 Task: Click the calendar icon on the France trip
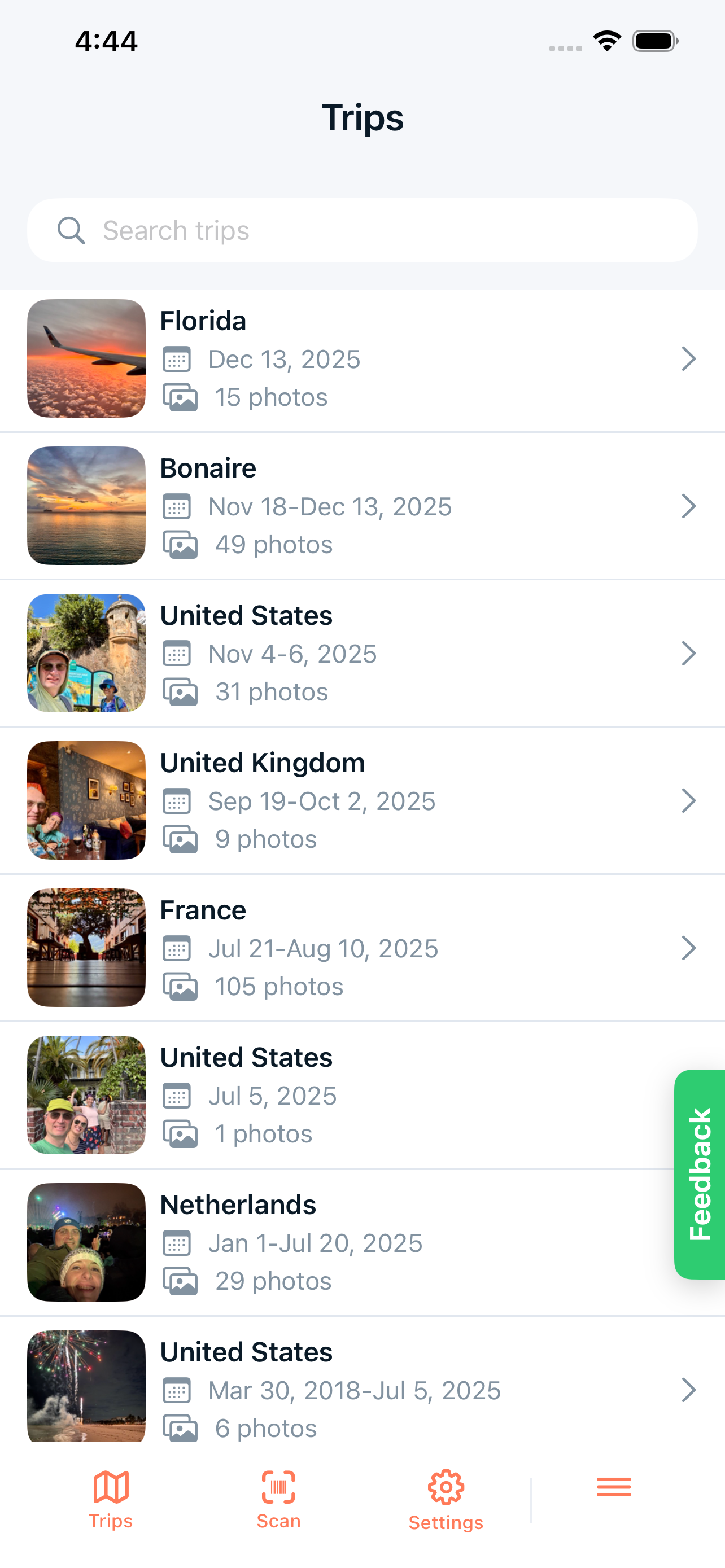177,948
